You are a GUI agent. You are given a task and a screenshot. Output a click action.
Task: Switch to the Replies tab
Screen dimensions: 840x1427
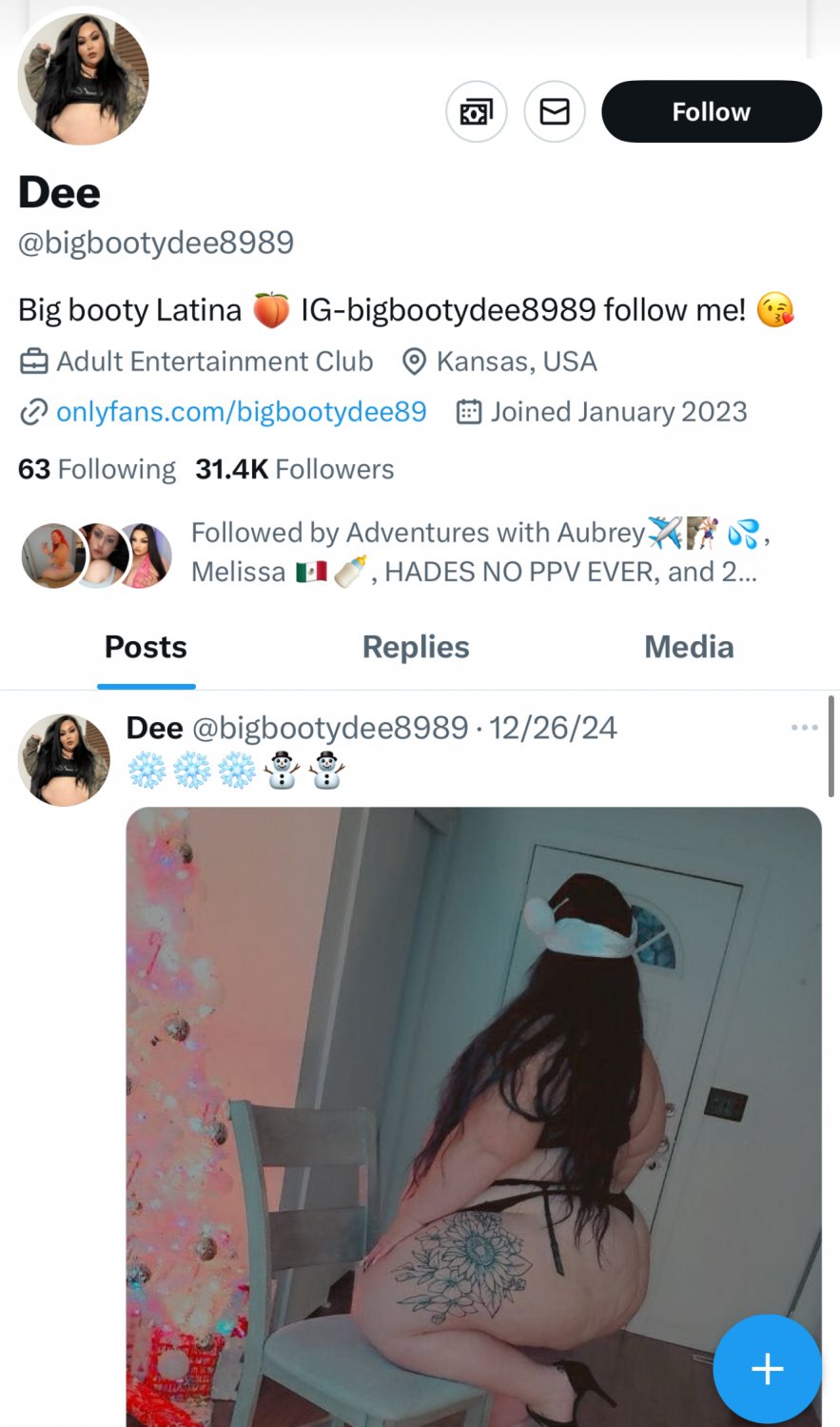(416, 647)
